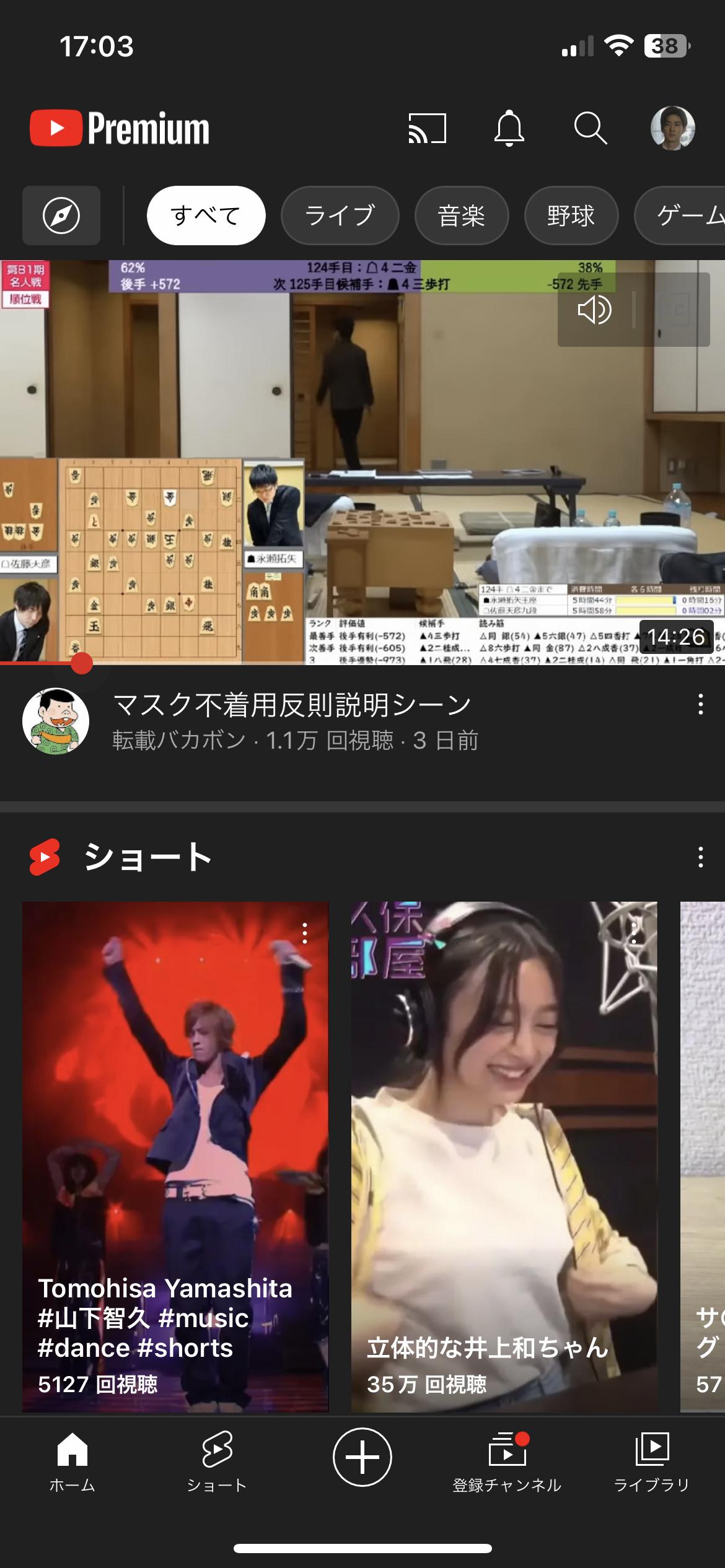Open options for マスク不着用反則説明シーン video

(x=701, y=705)
